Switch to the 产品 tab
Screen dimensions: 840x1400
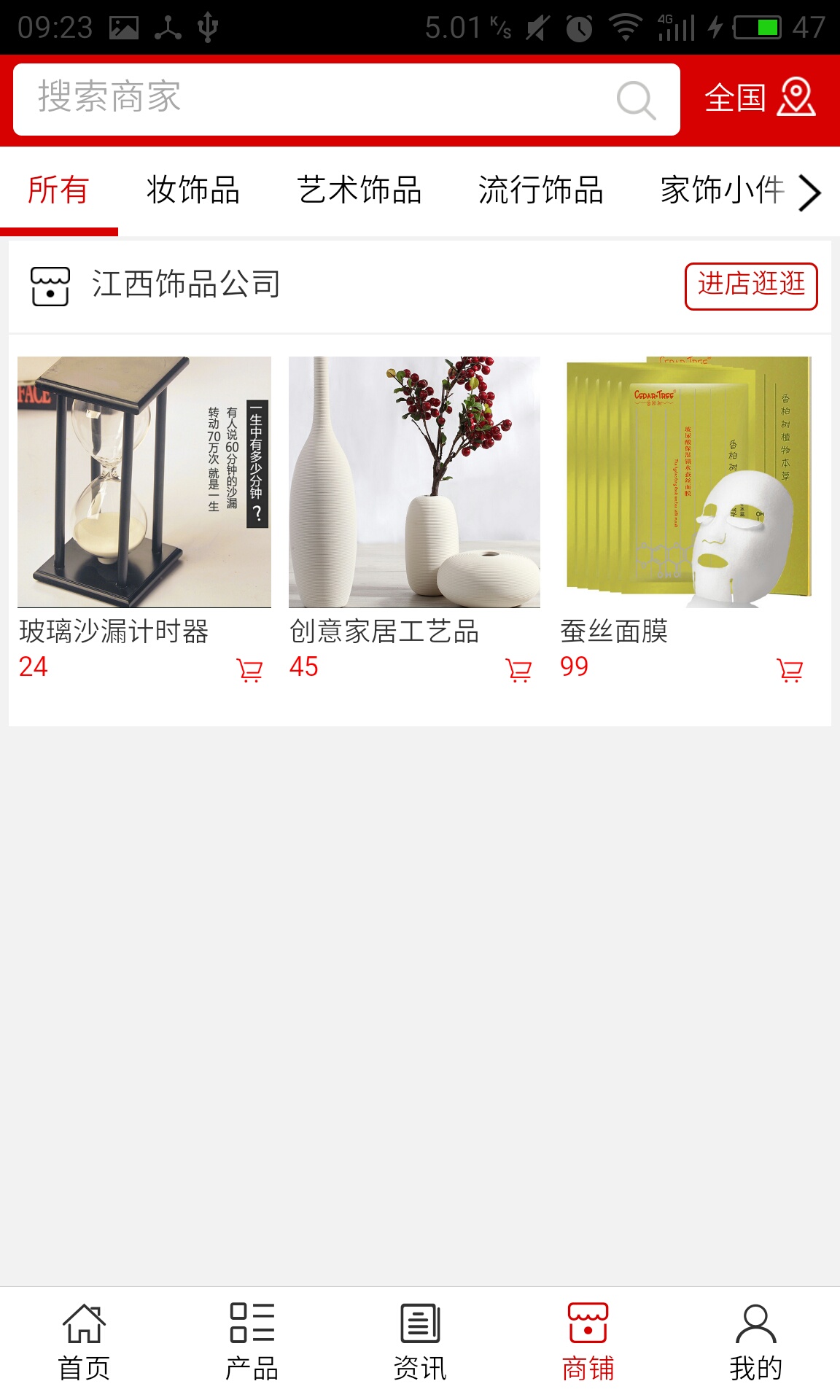tap(252, 1342)
